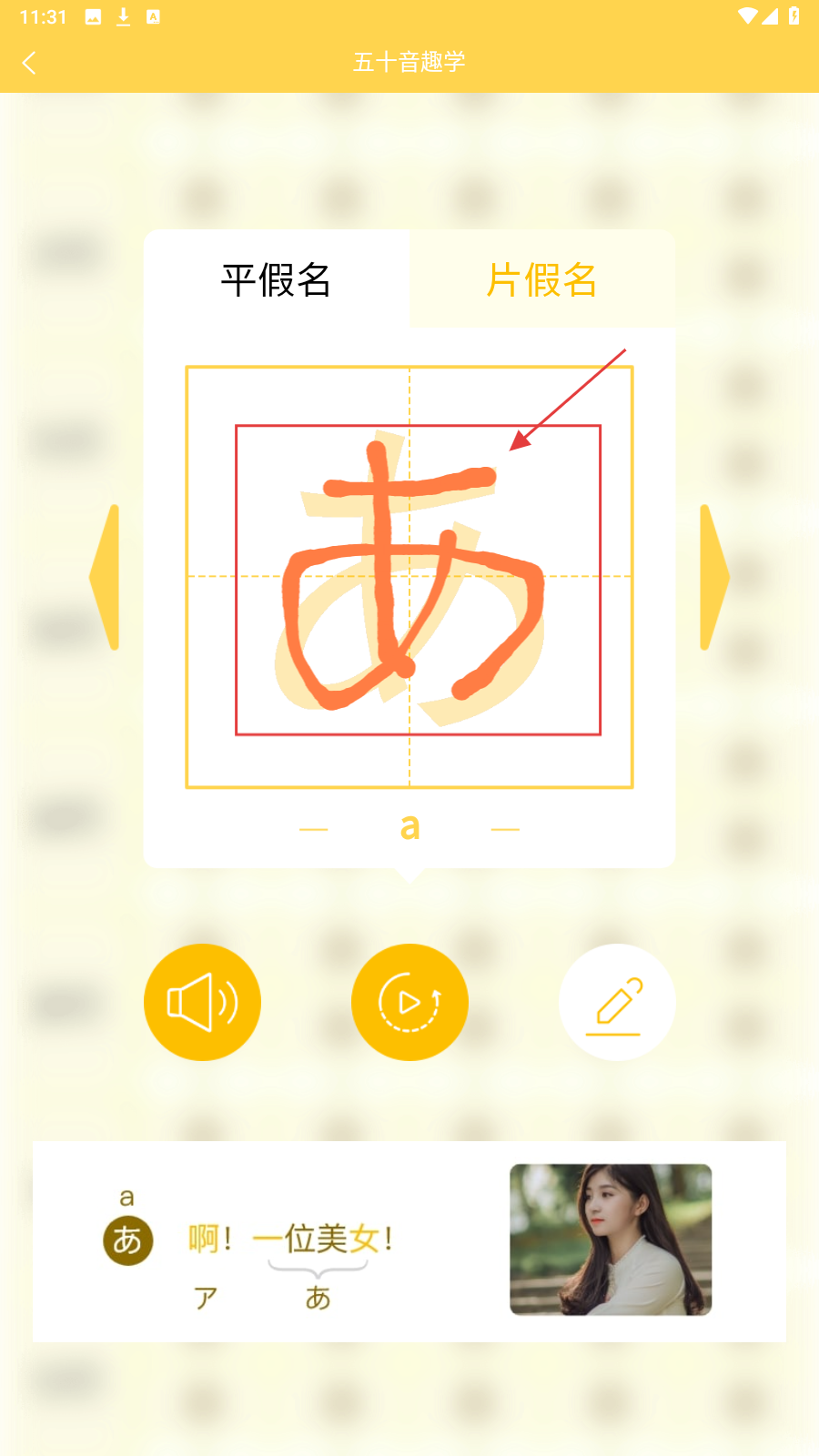Show the next kana with right arrow
Screen dimensions: 819x1456
pos(713,577)
